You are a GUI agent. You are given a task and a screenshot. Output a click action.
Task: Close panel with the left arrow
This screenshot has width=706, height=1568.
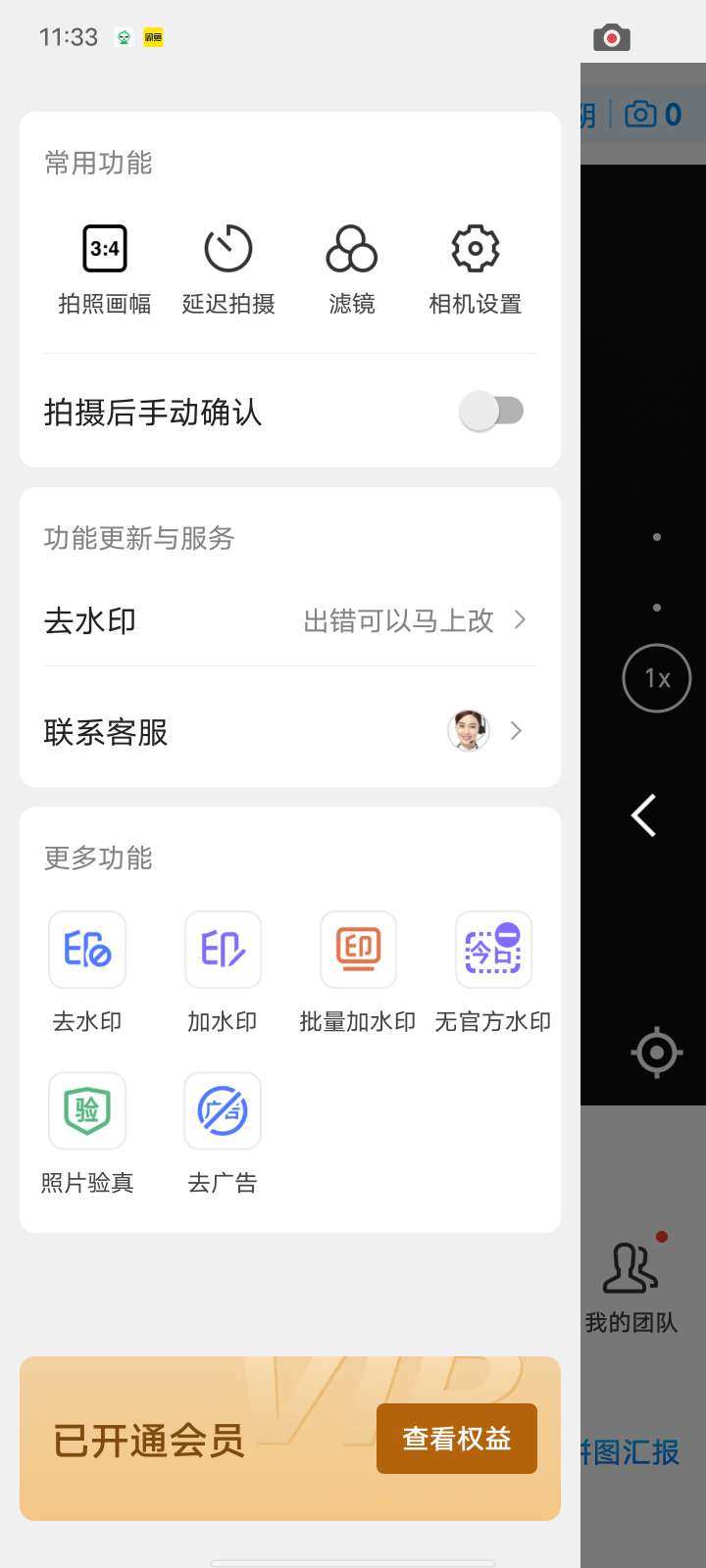click(x=644, y=815)
